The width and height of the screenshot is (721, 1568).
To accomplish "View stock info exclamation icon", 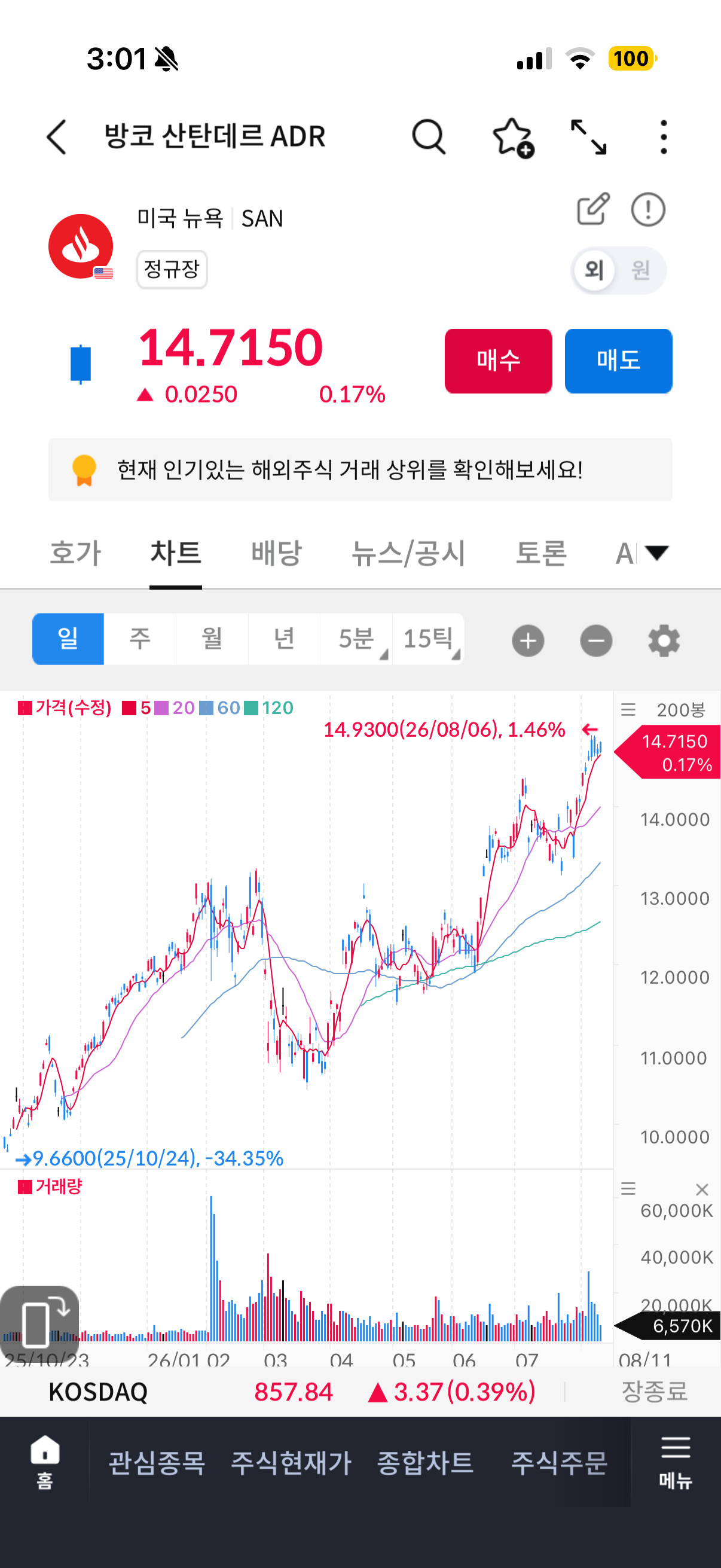I will click(x=647, y=209).
